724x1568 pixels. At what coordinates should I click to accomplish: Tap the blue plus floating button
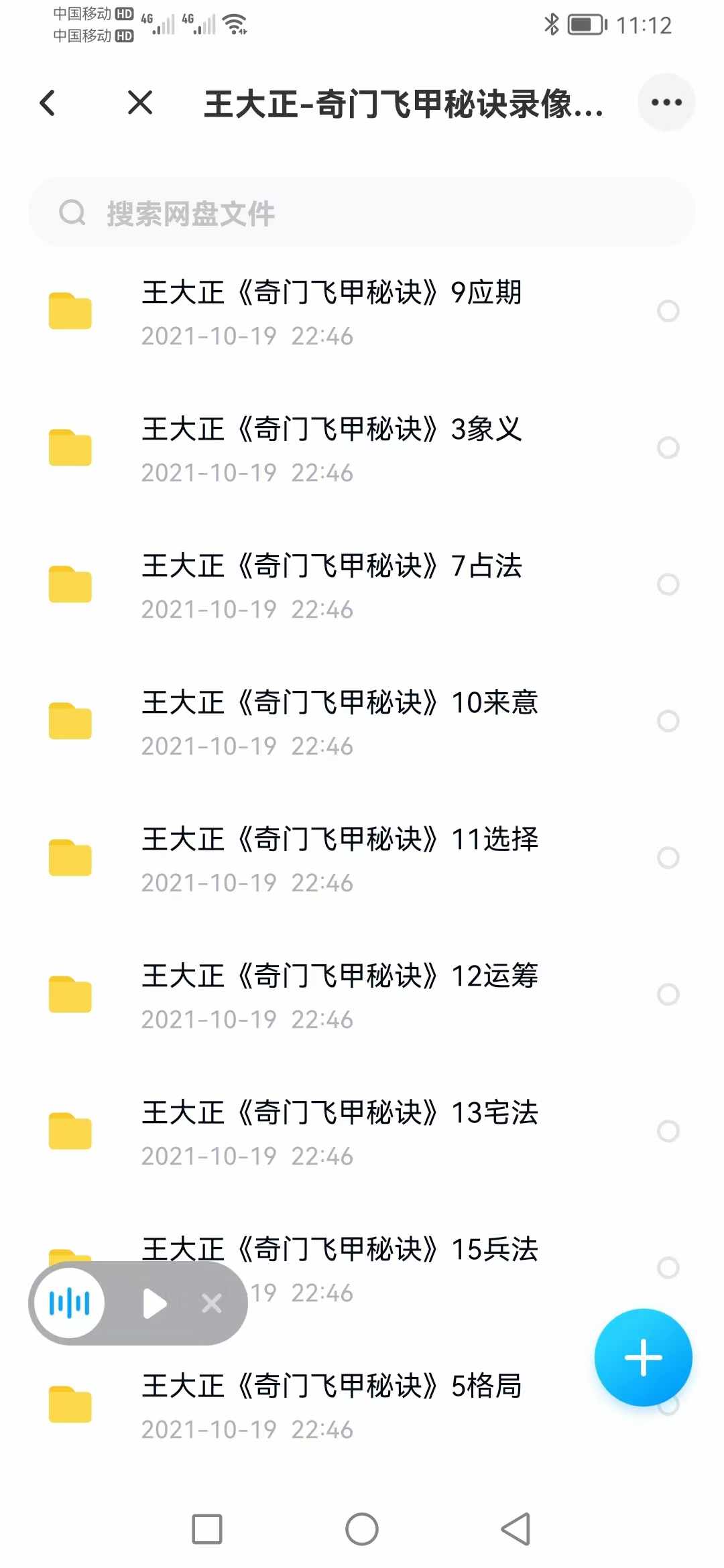[644, 1358]
